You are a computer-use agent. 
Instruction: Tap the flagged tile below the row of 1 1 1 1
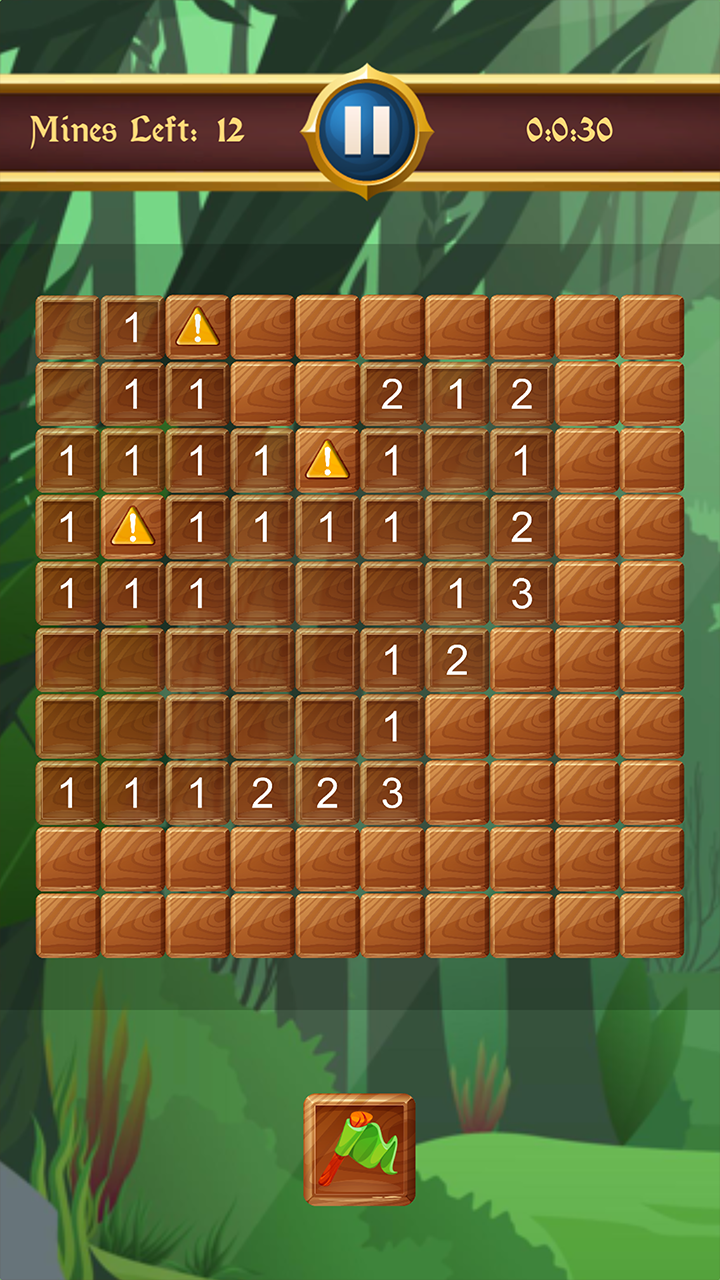(x=132, y=527)
